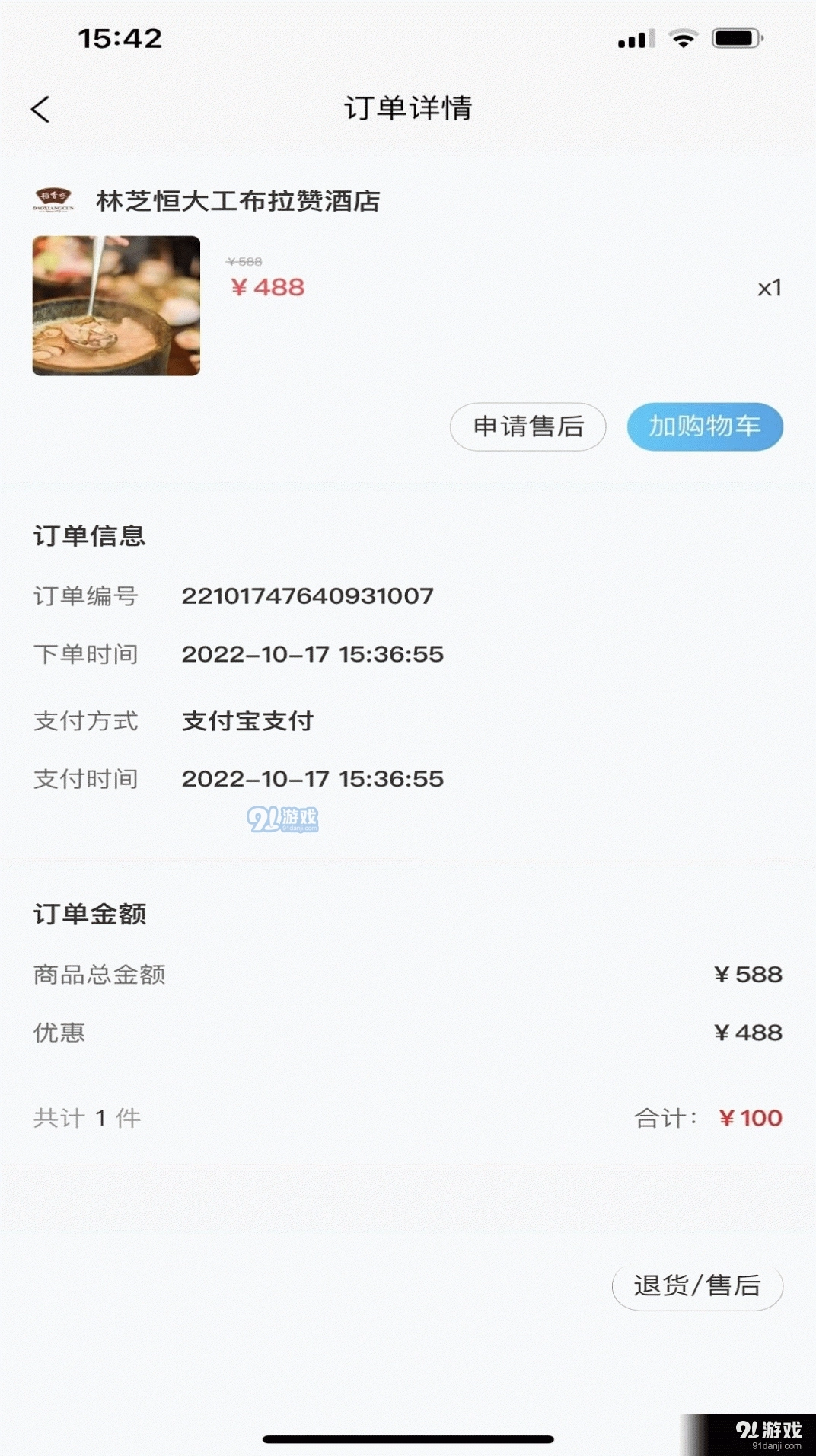Tap the quantity label x1
Screen dimensions: 816x1456
pyautogui.click(x=768, y=287)
